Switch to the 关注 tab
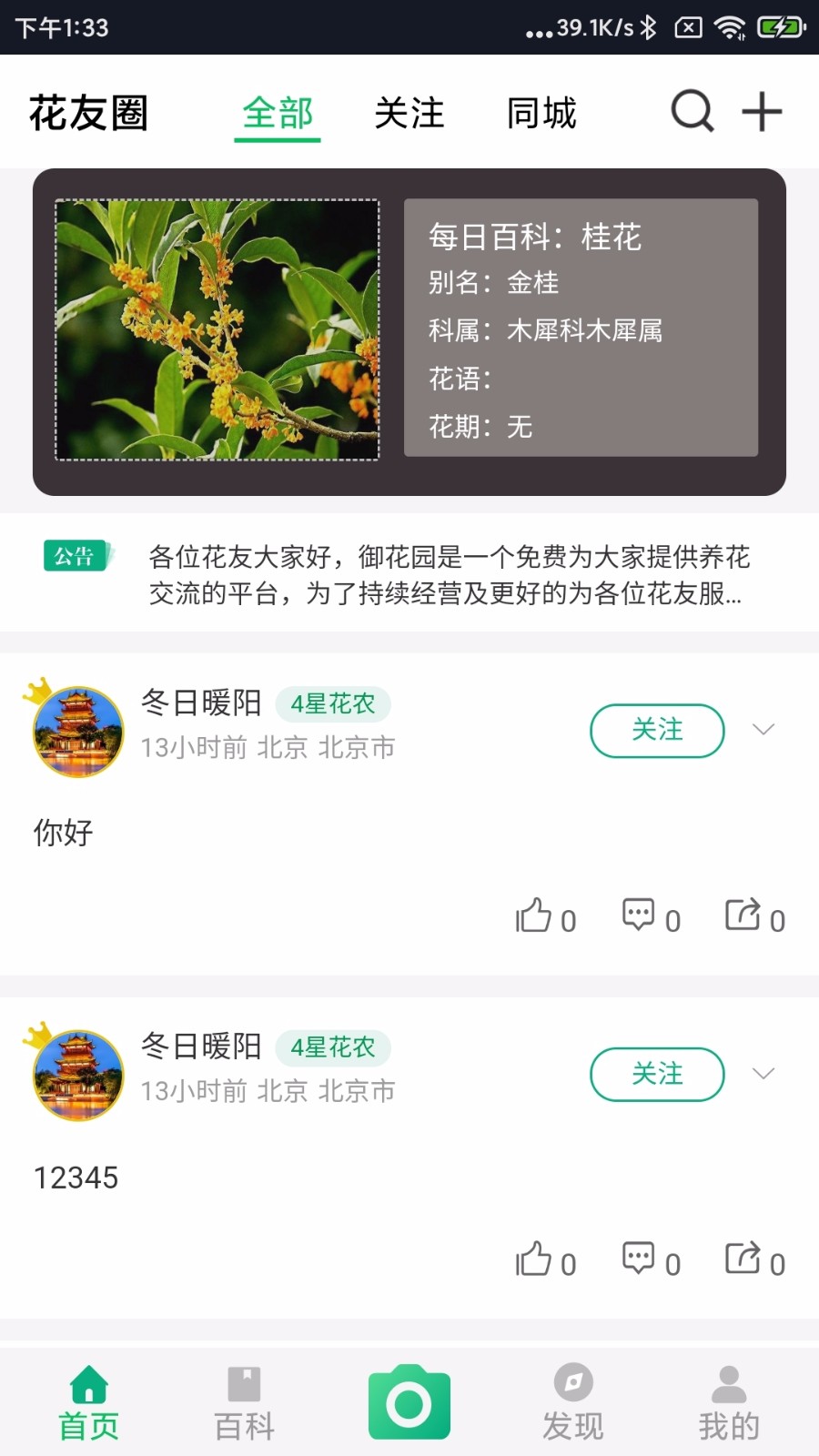 tap(409, 114)
